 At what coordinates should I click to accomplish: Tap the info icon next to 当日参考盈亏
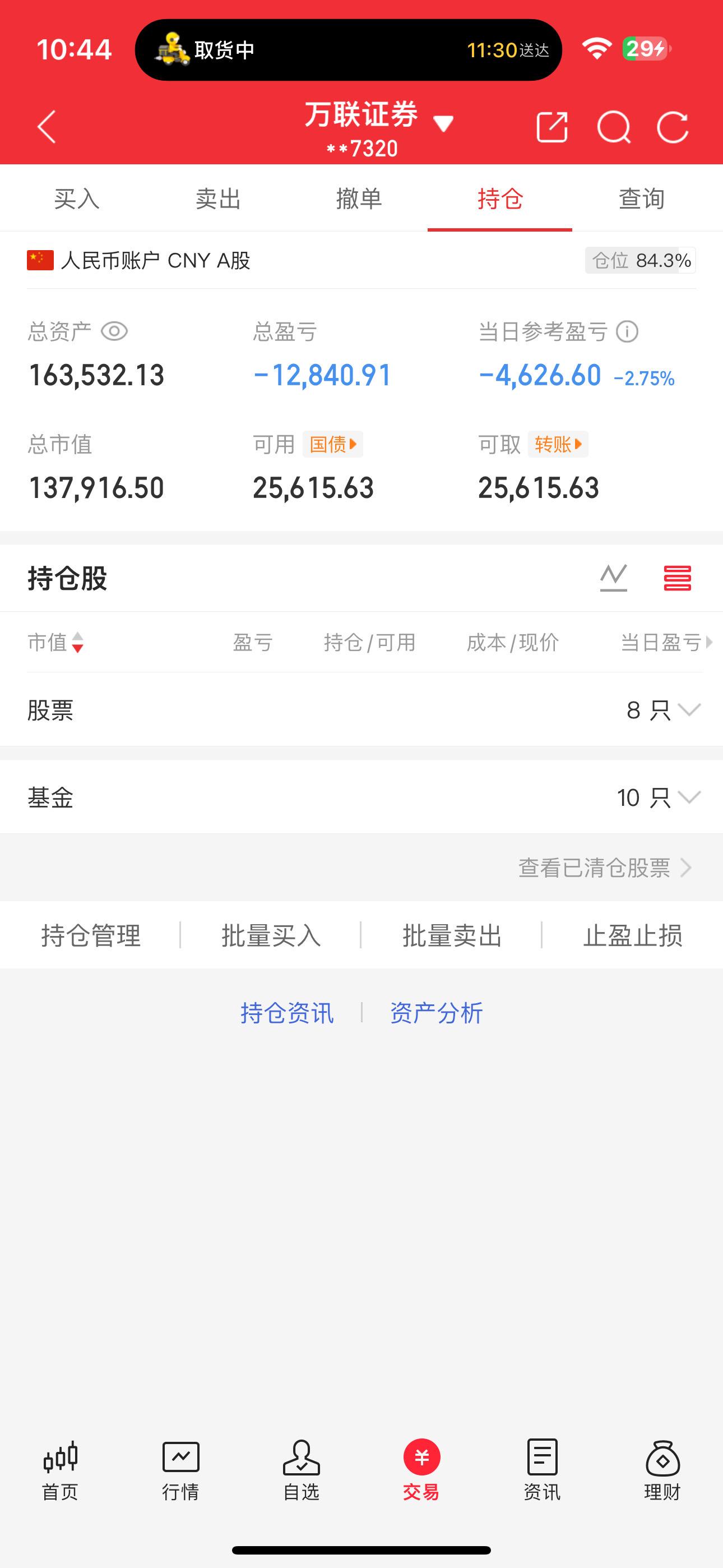tap(628, 332)
